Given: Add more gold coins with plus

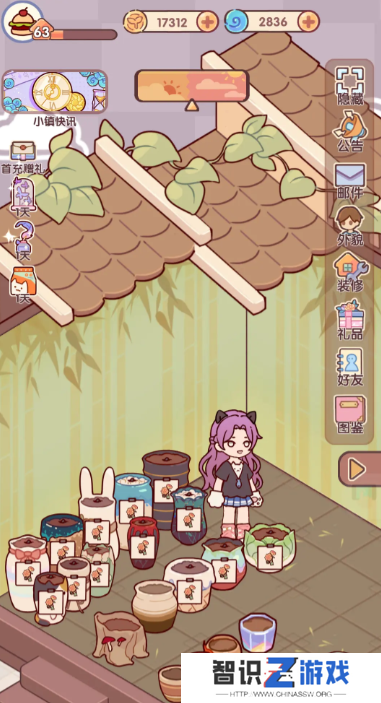Looking at the screenshot, I should (208, 22).
